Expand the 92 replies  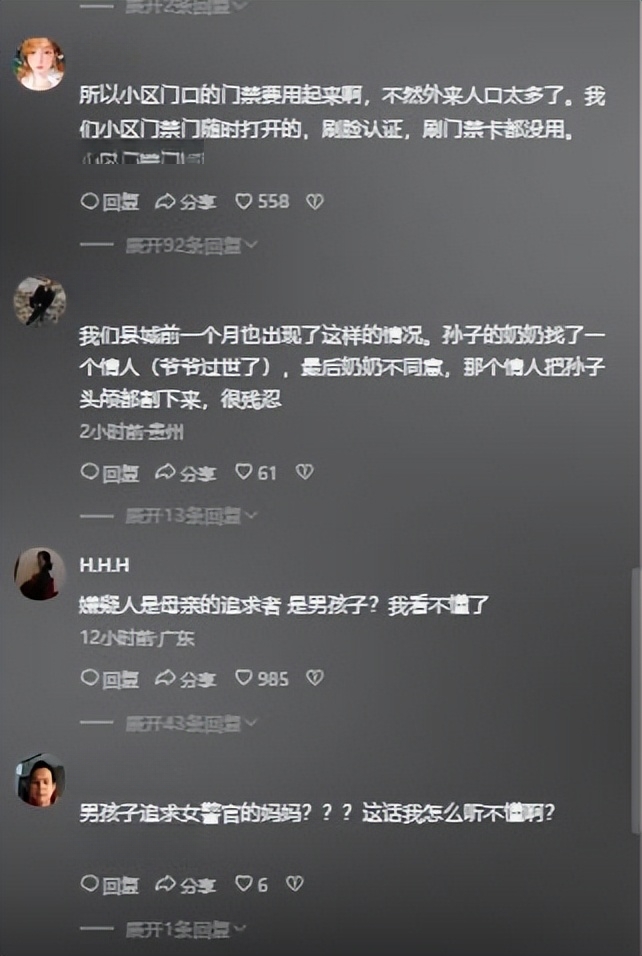coord(190,245)
